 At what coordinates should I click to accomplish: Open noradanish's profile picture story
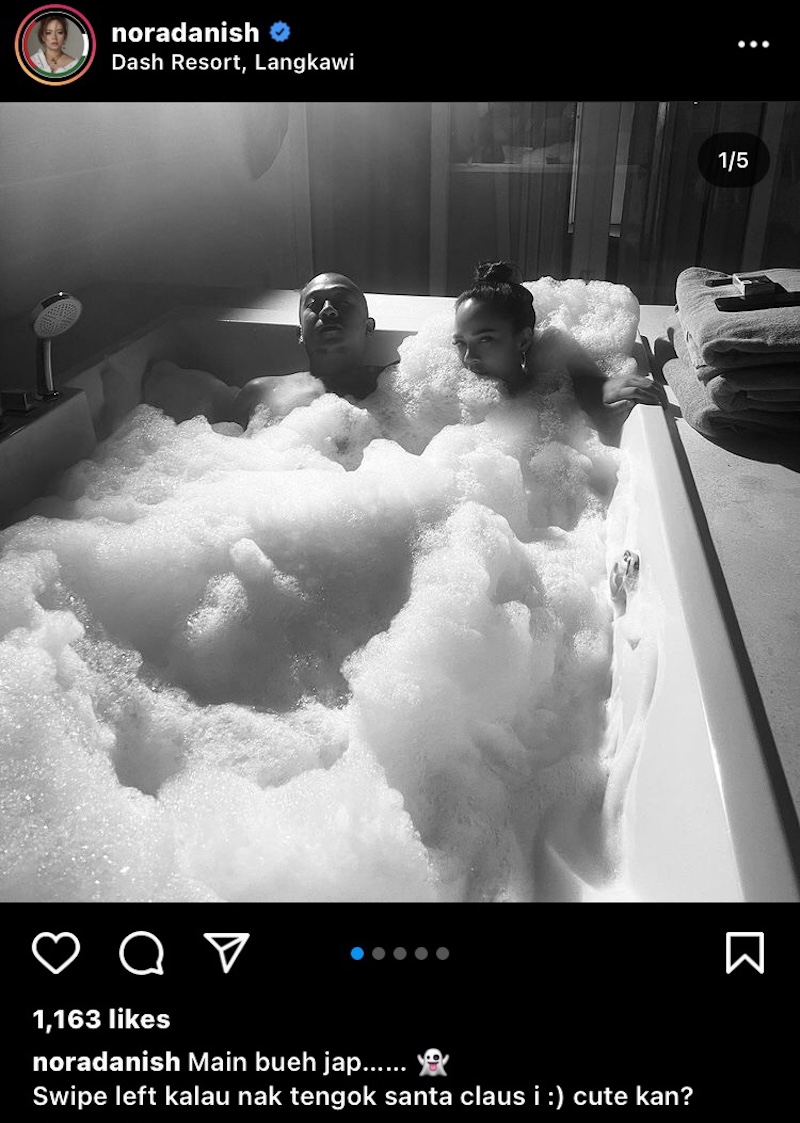pos(55,45)
